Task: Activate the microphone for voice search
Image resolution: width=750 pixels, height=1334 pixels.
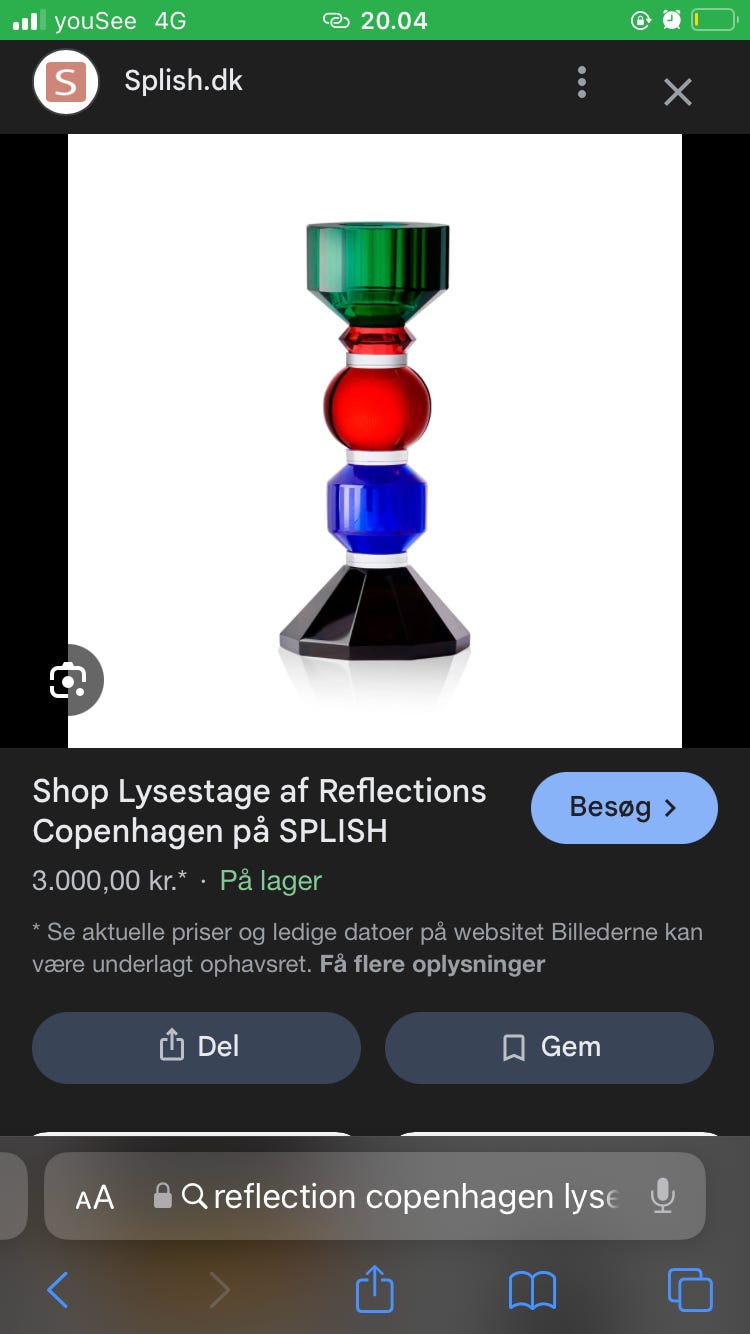Action: click(663, 1196)
